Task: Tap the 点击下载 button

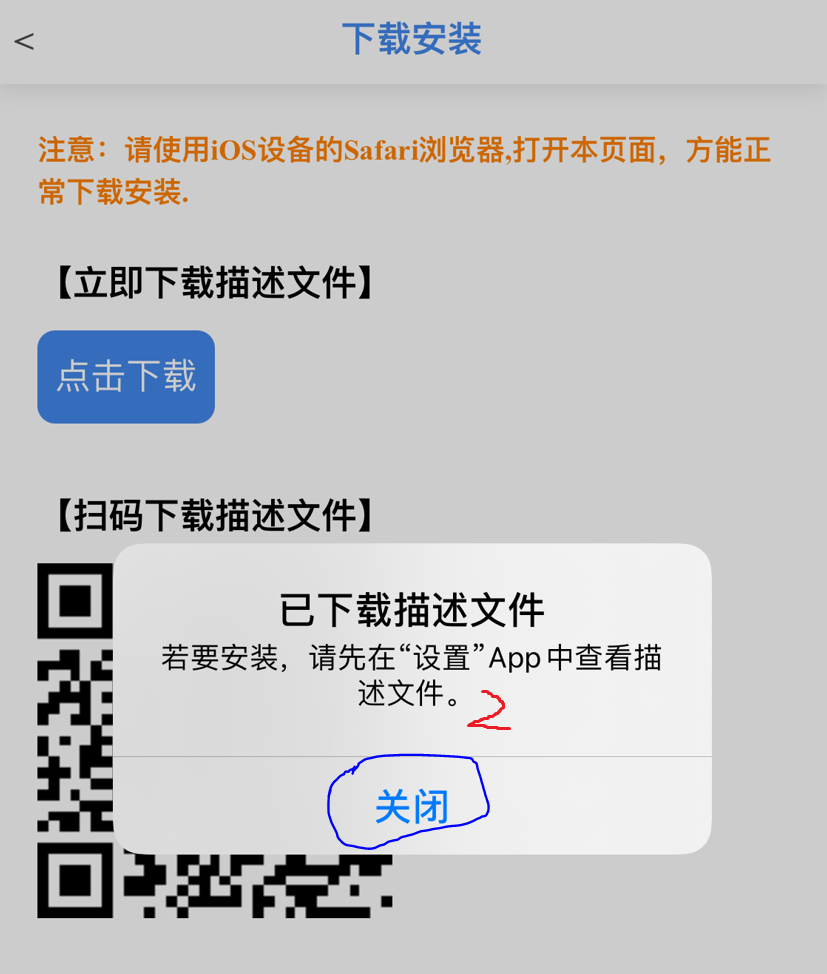Action: pyautogui.click(x=126, y=376)
